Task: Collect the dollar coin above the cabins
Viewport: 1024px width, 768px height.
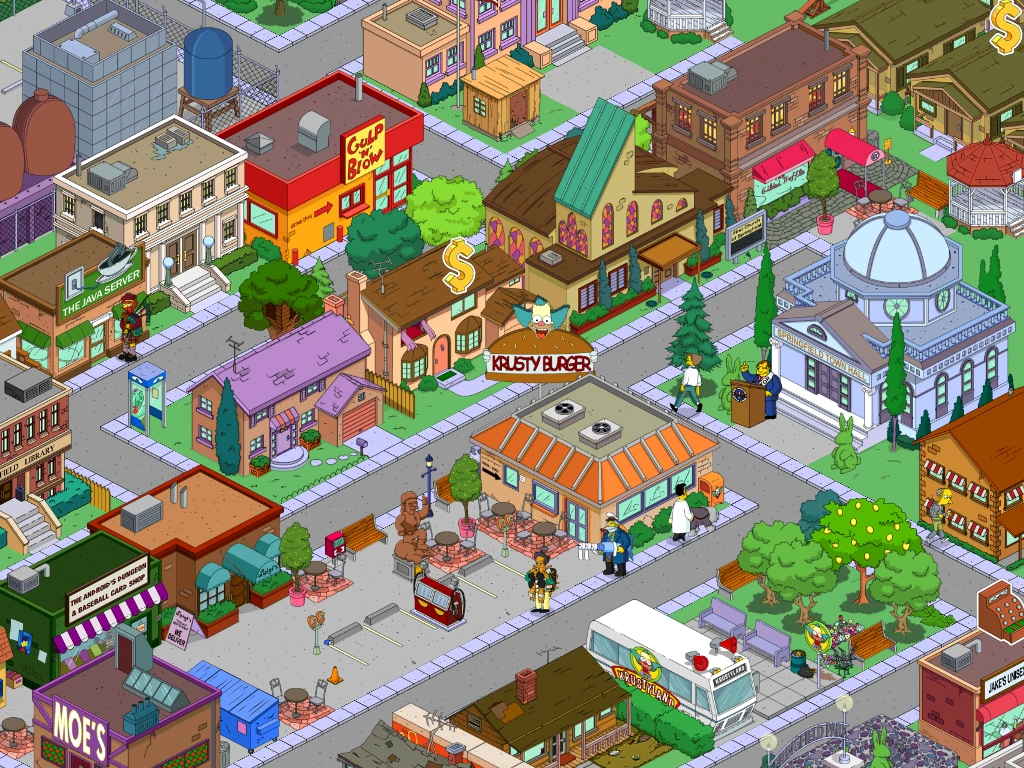Action: 1005,25
